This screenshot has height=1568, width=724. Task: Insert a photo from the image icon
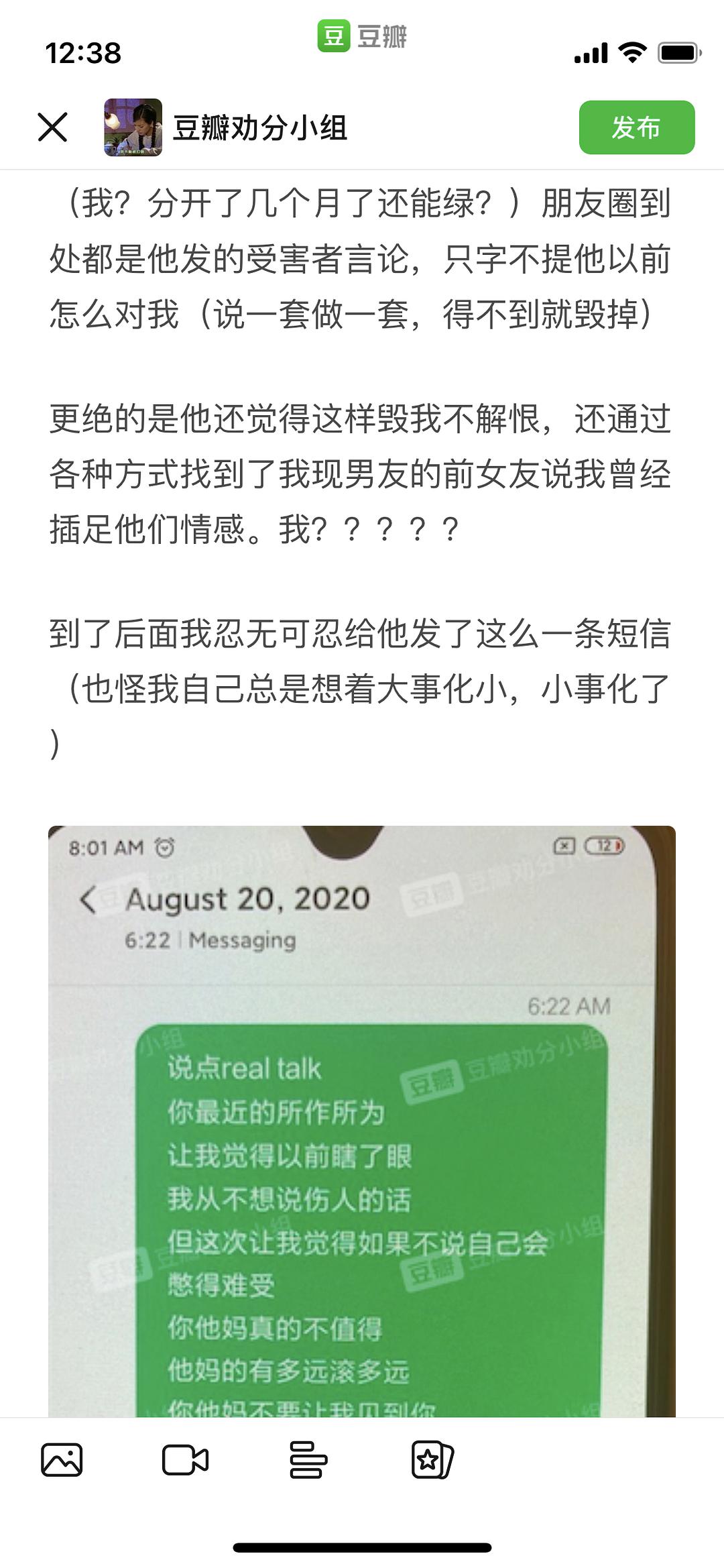coord(62,1460)
